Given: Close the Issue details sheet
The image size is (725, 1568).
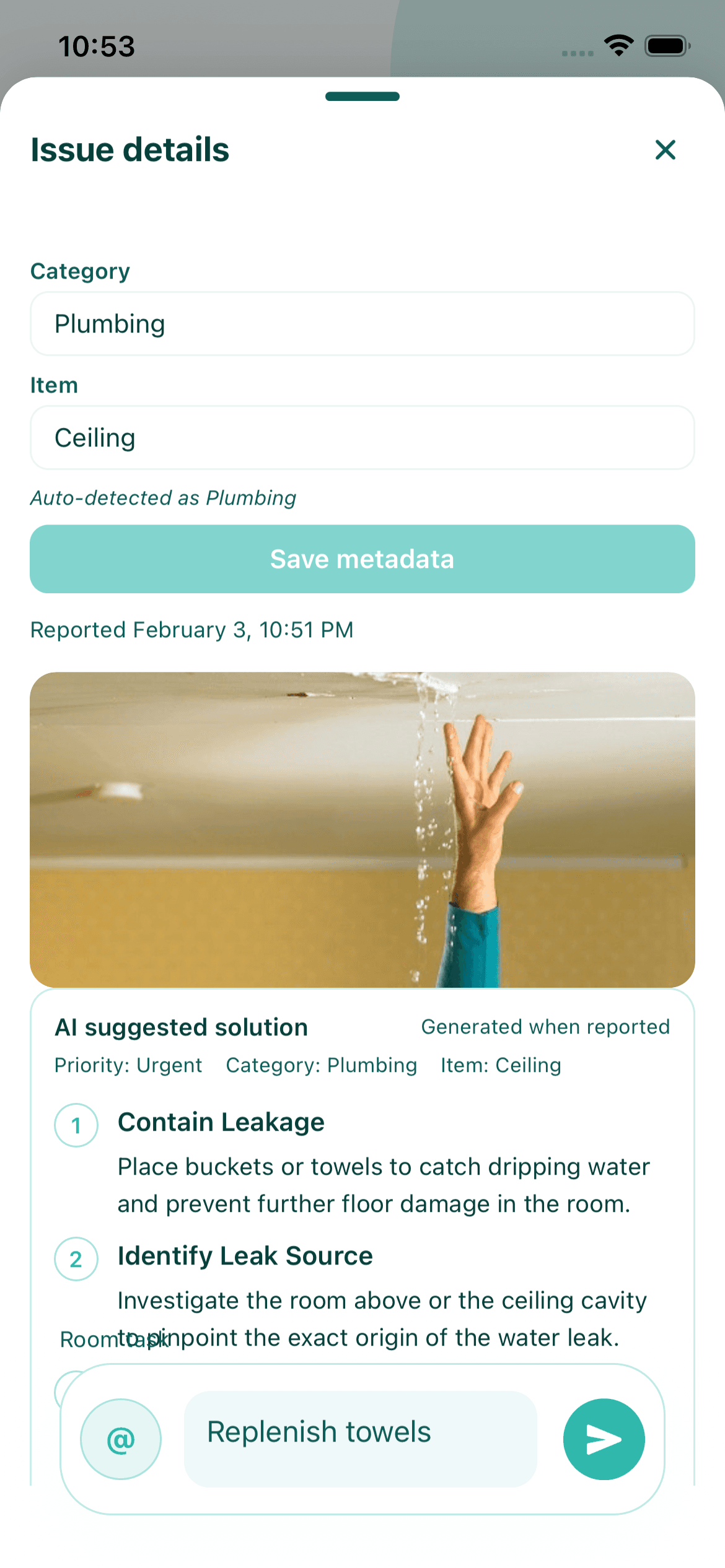Looking at the screenshot, I should coord(665,150).
